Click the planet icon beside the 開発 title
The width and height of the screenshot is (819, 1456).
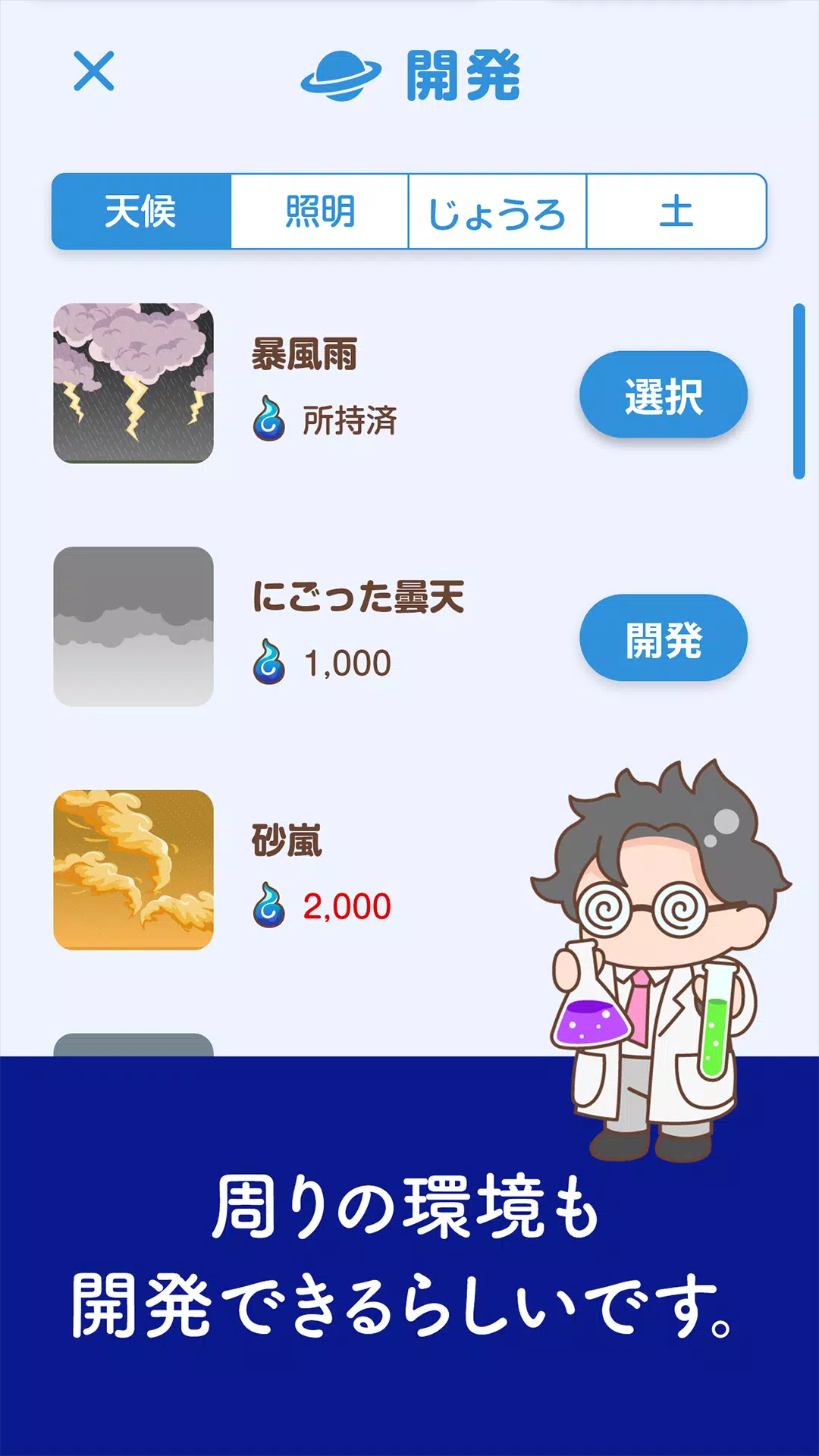(x=340, y=74)
